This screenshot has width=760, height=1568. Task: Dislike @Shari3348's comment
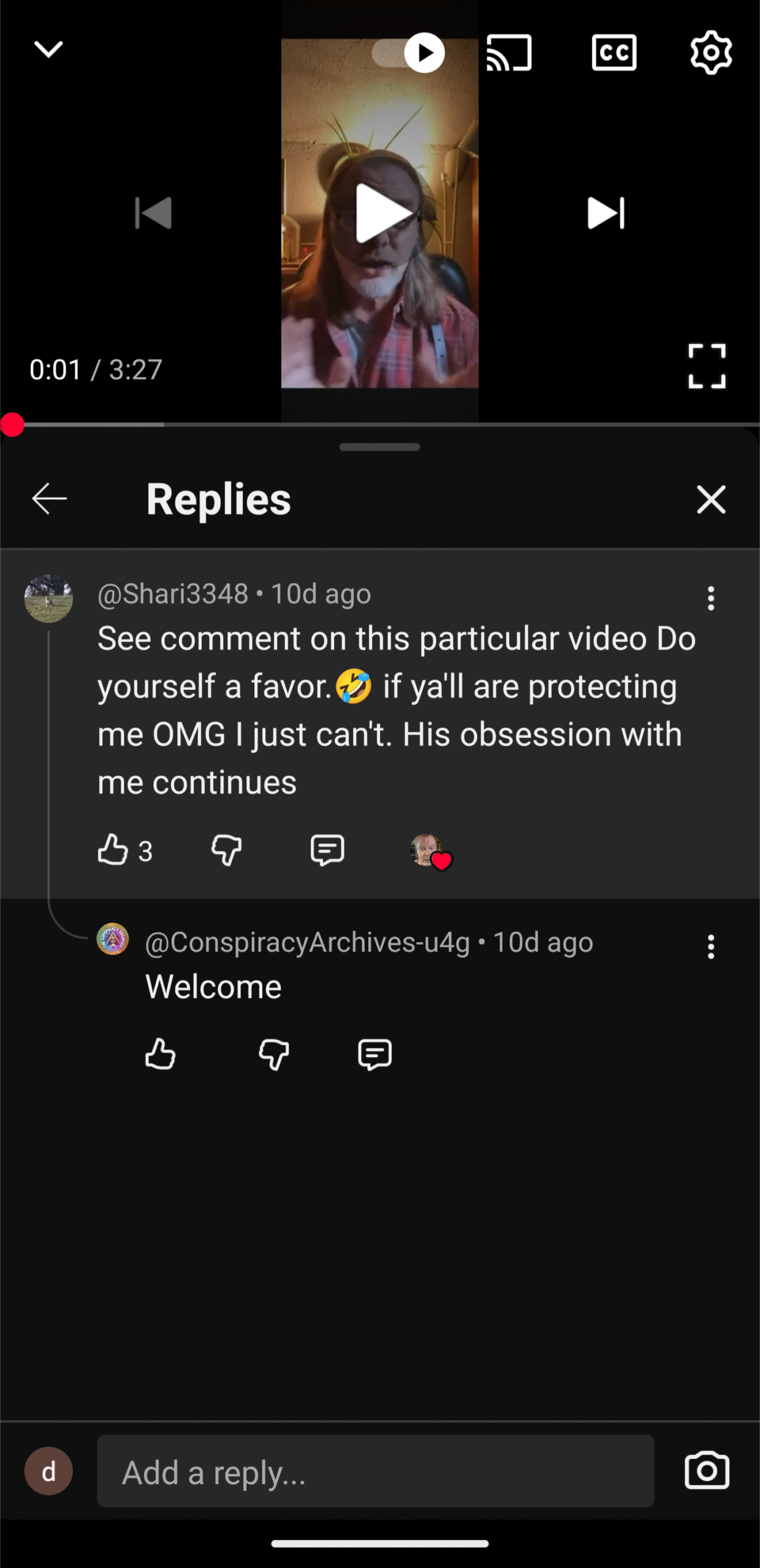click(226, 850)
